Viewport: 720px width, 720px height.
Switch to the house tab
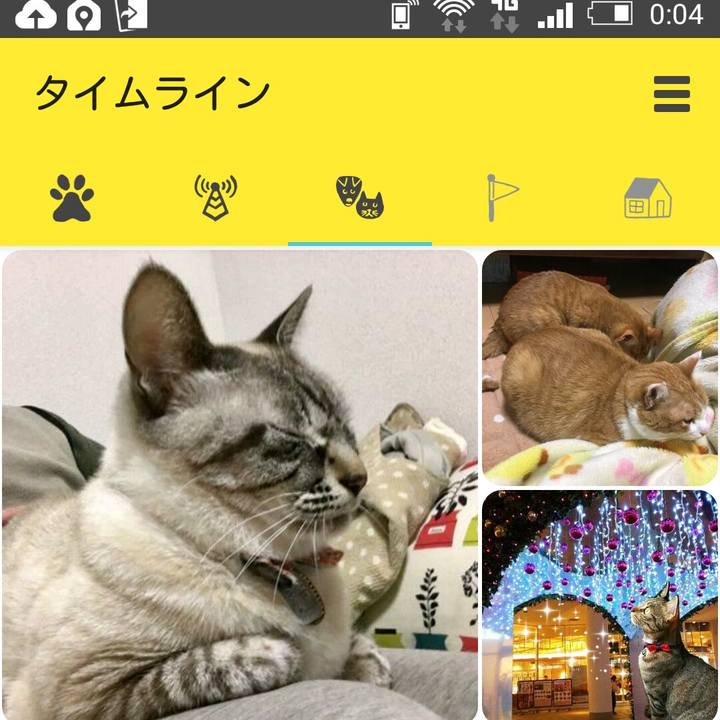click(x=647, y=197)
